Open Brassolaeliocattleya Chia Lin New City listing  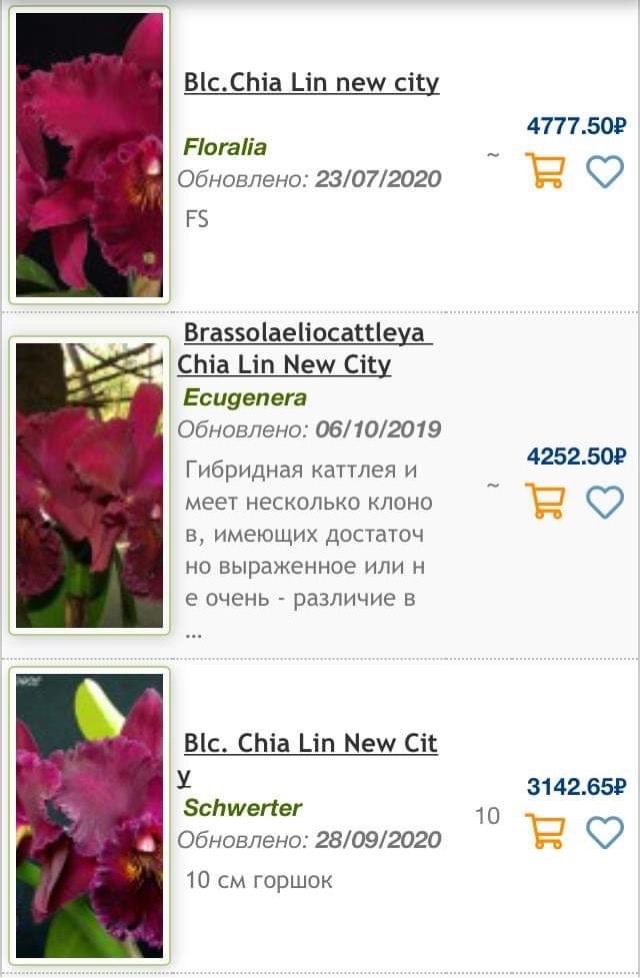pos(304,348)
